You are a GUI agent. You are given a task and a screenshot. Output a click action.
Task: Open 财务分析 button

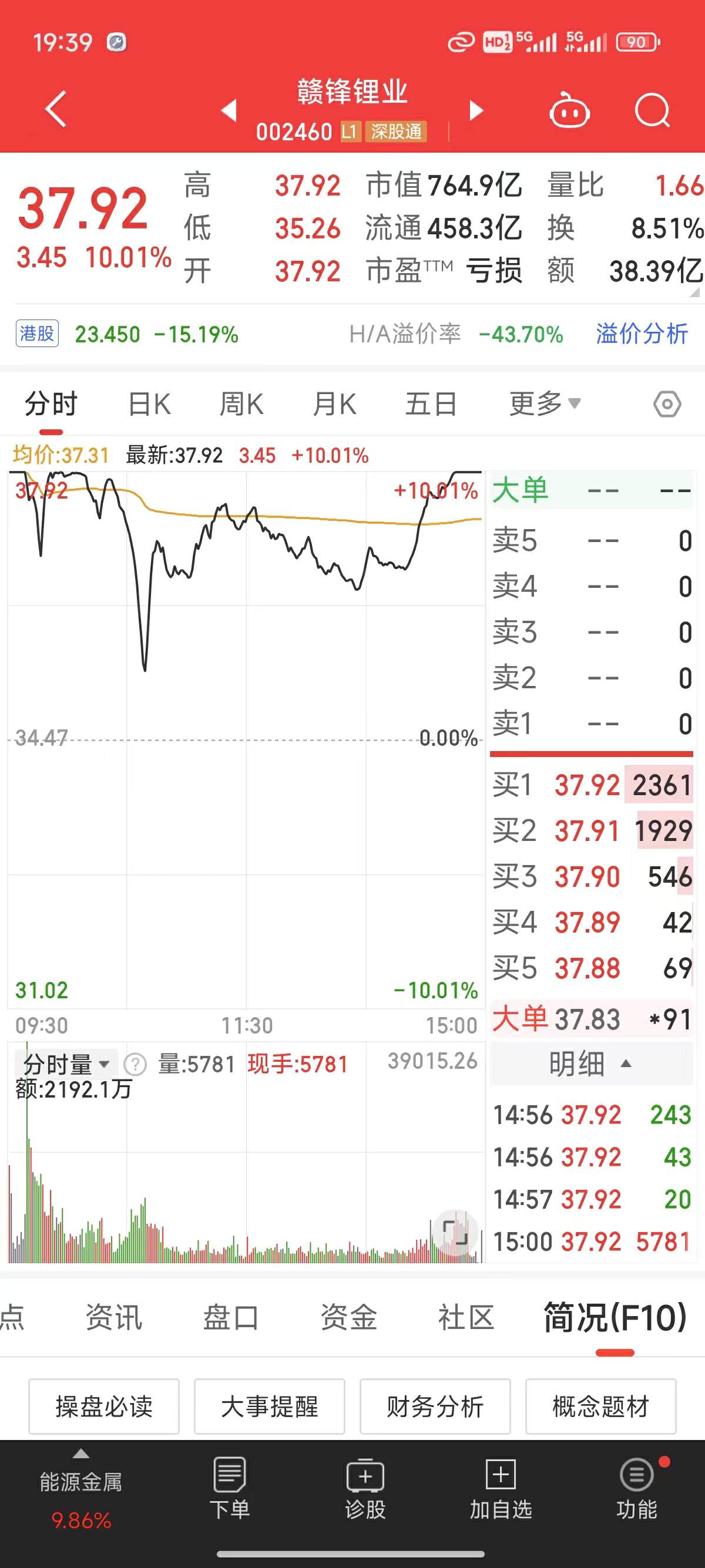click(435, 1407)
